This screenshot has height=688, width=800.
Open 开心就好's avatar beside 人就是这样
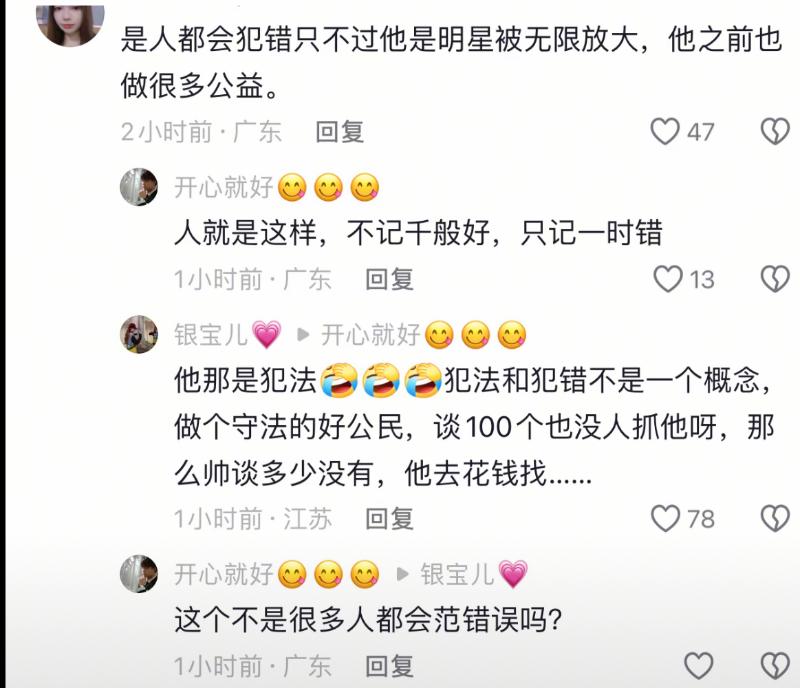tap(139, 187)
